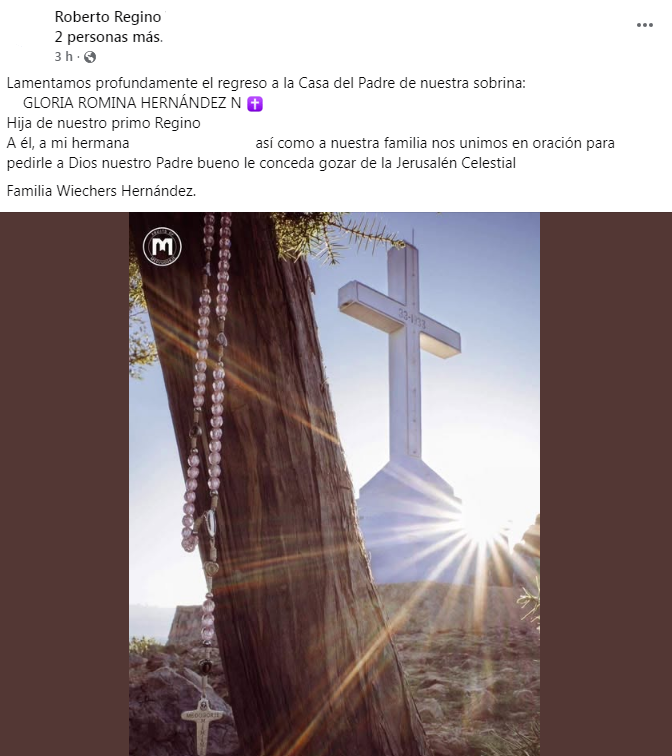Open the rosary and cross photo
This screenshot has width=672, height=756.
click(x=334, y=484)
